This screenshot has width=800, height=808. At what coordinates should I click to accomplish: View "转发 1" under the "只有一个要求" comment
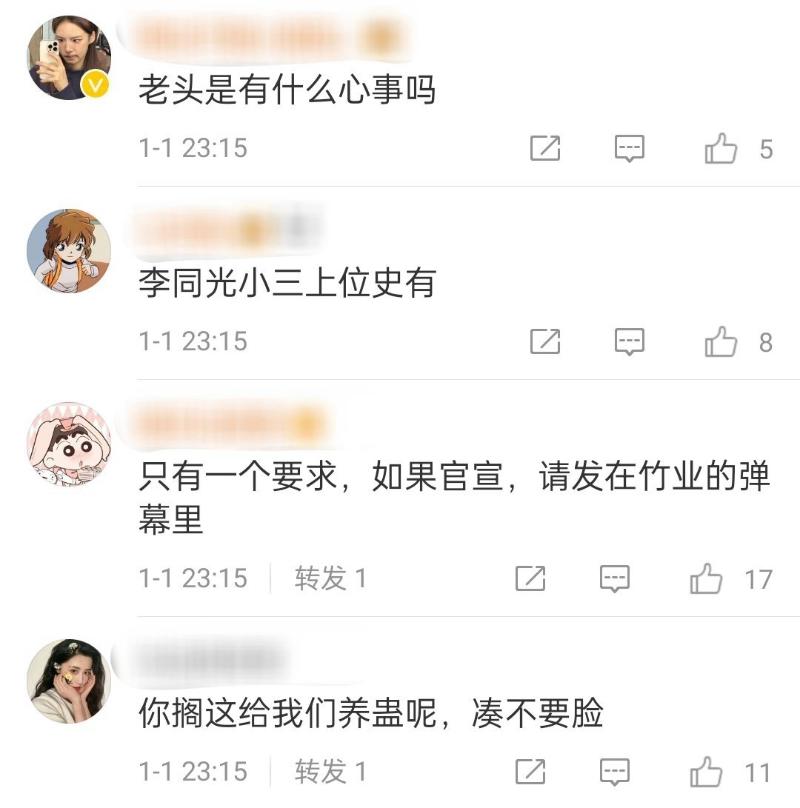(330, 578)
